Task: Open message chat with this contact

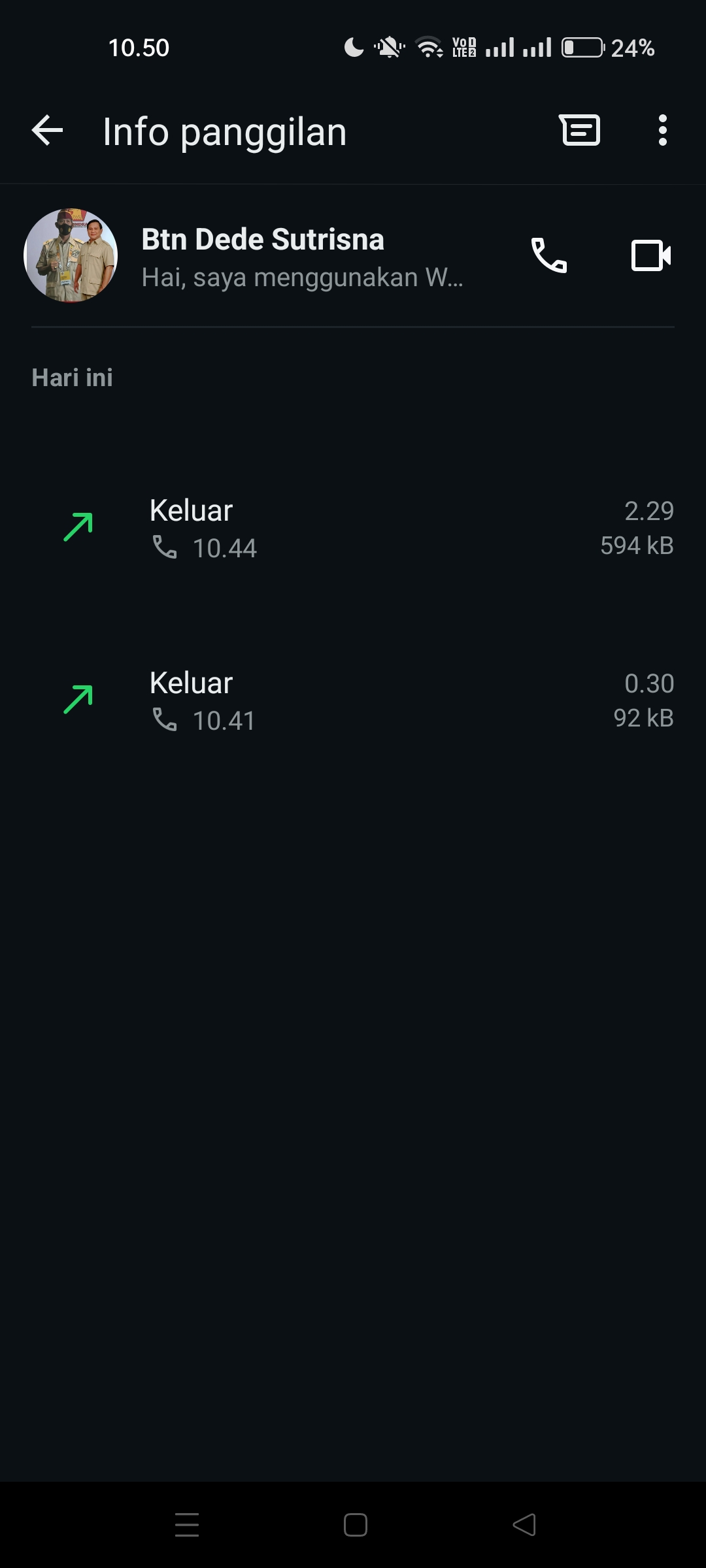Action: tap(580, 130)
